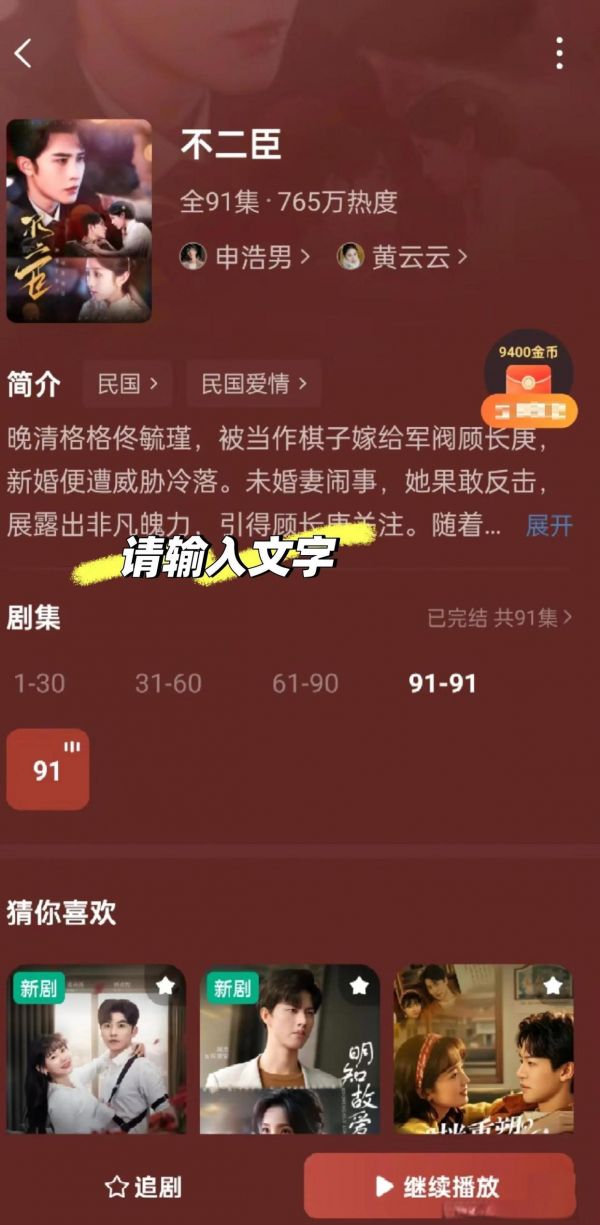600x1225 pixels.
Task: Open actor 申浩男's profile
Action: tap(245, 257)
